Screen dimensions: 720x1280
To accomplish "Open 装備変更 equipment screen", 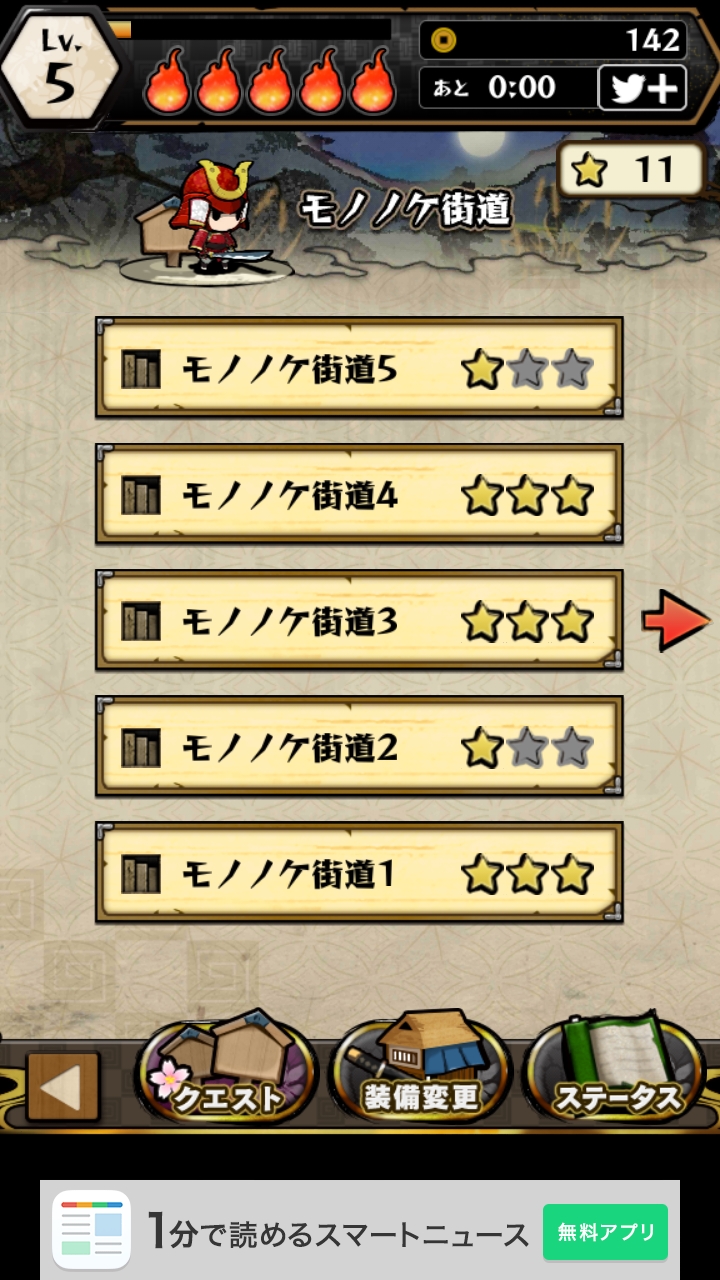I will (420, 1072).
